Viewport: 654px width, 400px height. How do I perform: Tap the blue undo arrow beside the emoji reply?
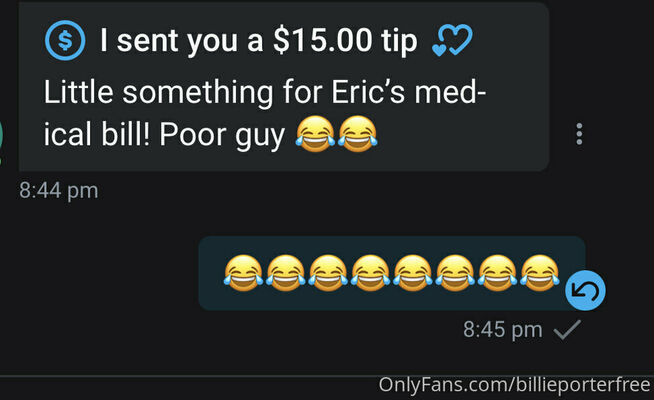585,292
